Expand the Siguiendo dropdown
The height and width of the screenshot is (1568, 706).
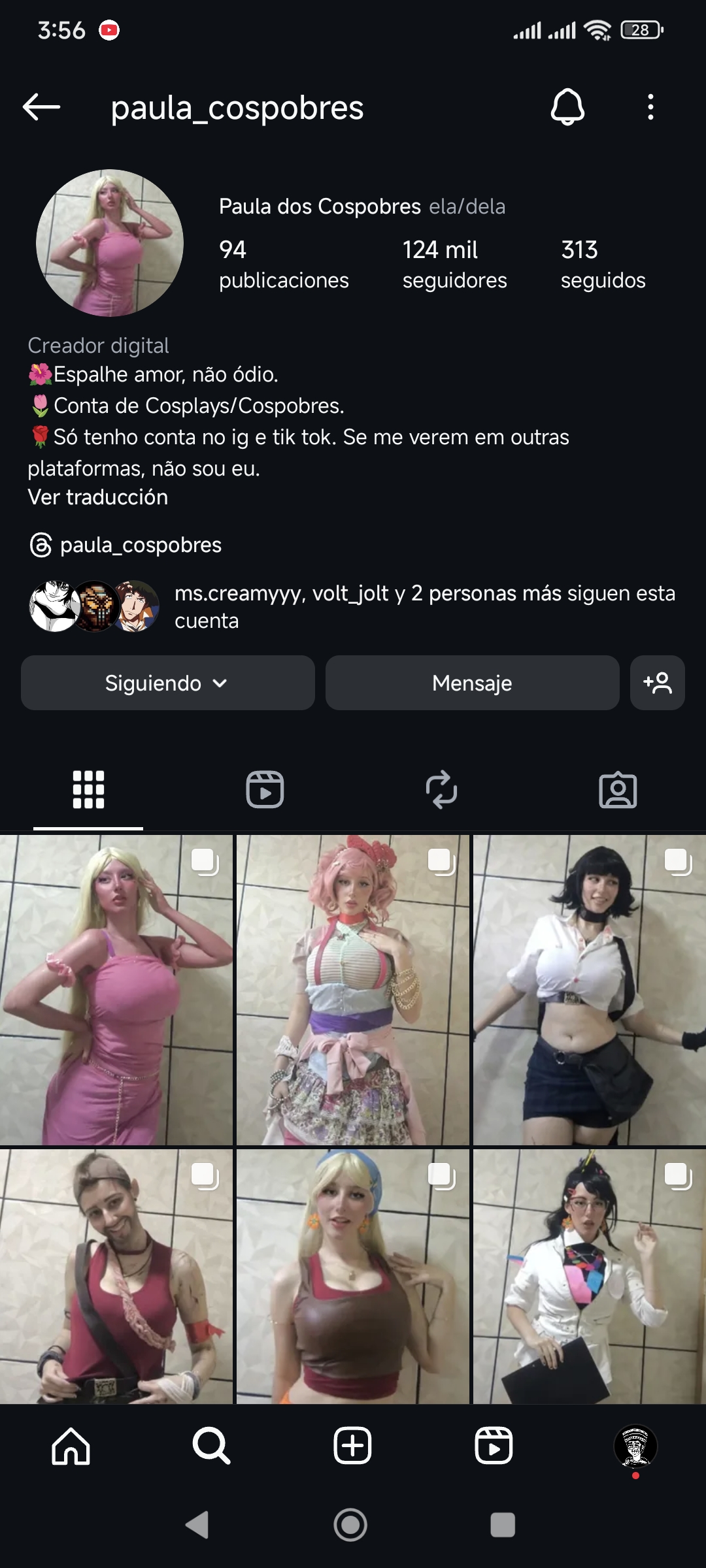pyautogui.click(x=167, y=683)
